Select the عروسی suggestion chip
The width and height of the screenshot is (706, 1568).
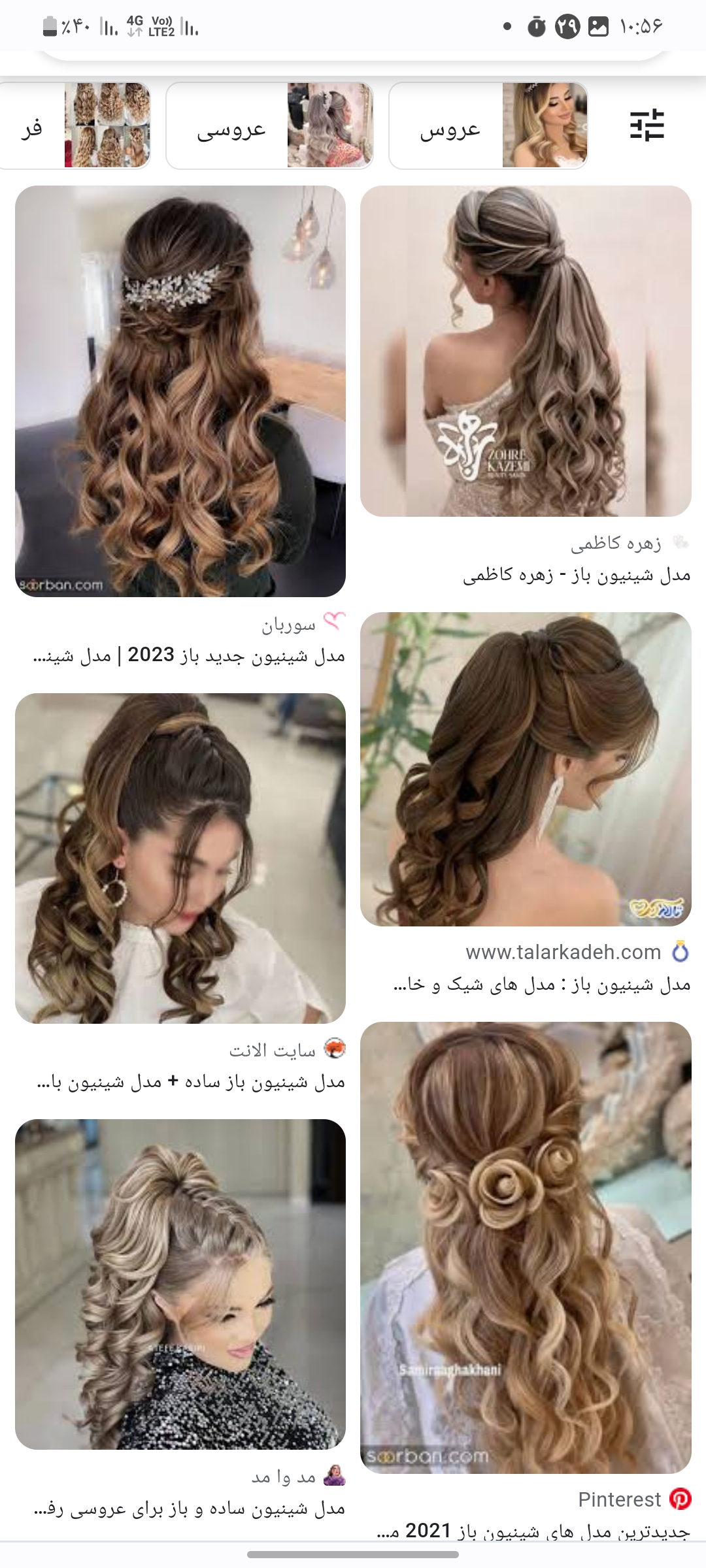tap(269, 125)
